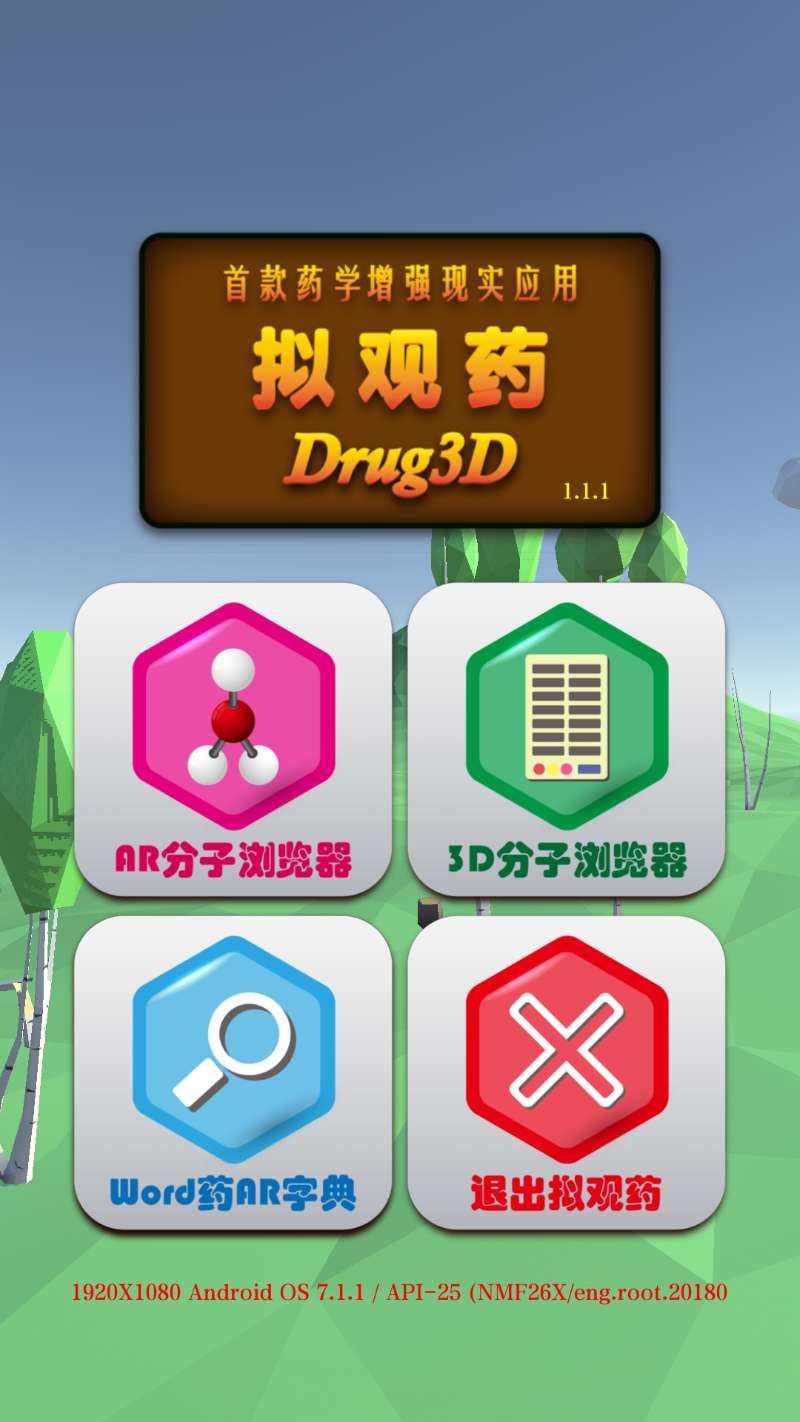
Task: Launch the 3D分子浏览器 viewer
Action: click(566, 739)
